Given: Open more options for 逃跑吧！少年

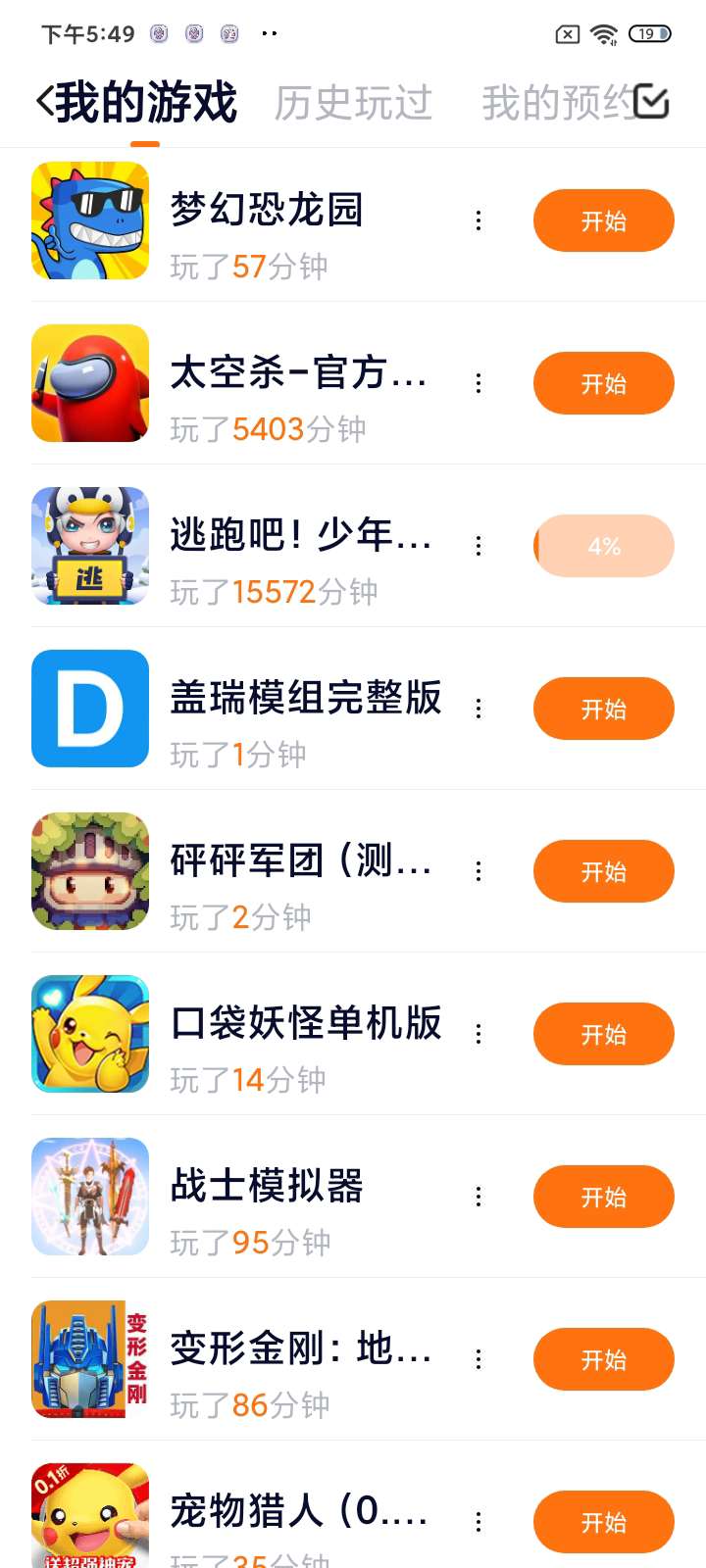Looking at the screenshot, I should point(479,546).
